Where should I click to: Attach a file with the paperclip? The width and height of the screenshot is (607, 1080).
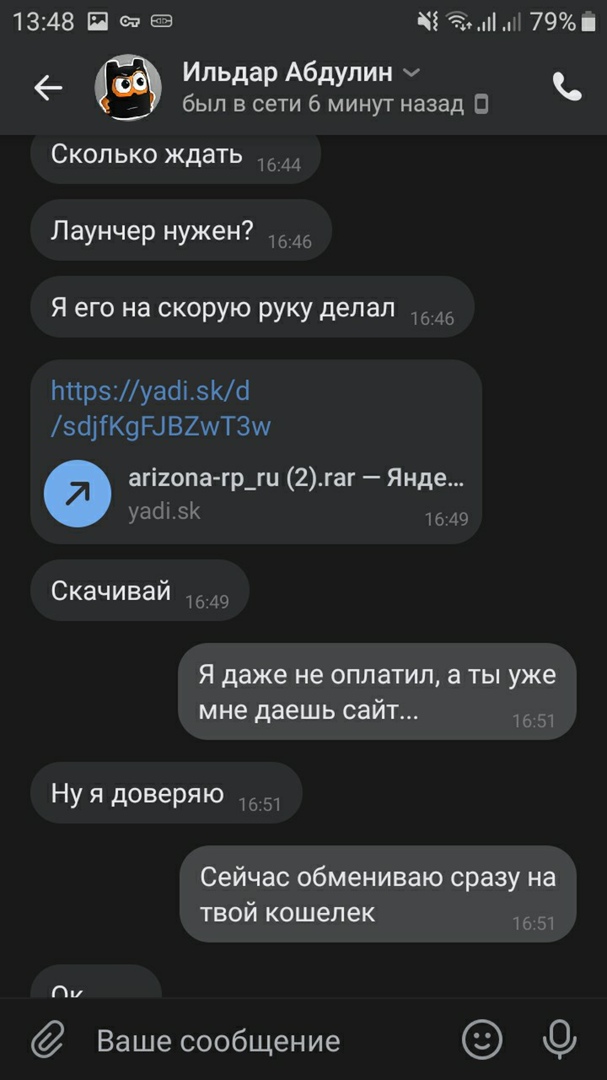point(47,1041)
